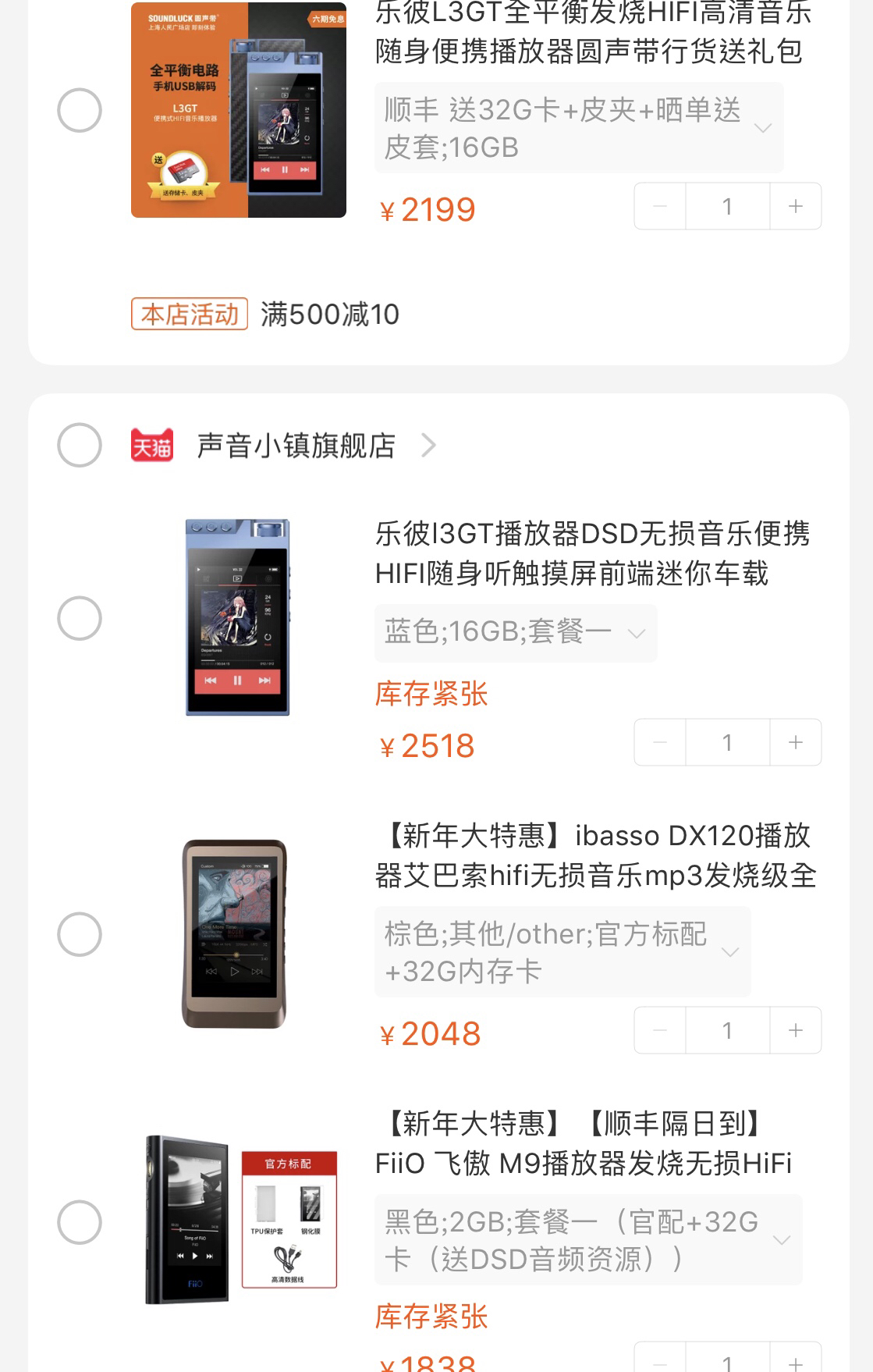Change options 顺丰 送32G卡+皮夹 dropdown

click(x=579, y=128)
